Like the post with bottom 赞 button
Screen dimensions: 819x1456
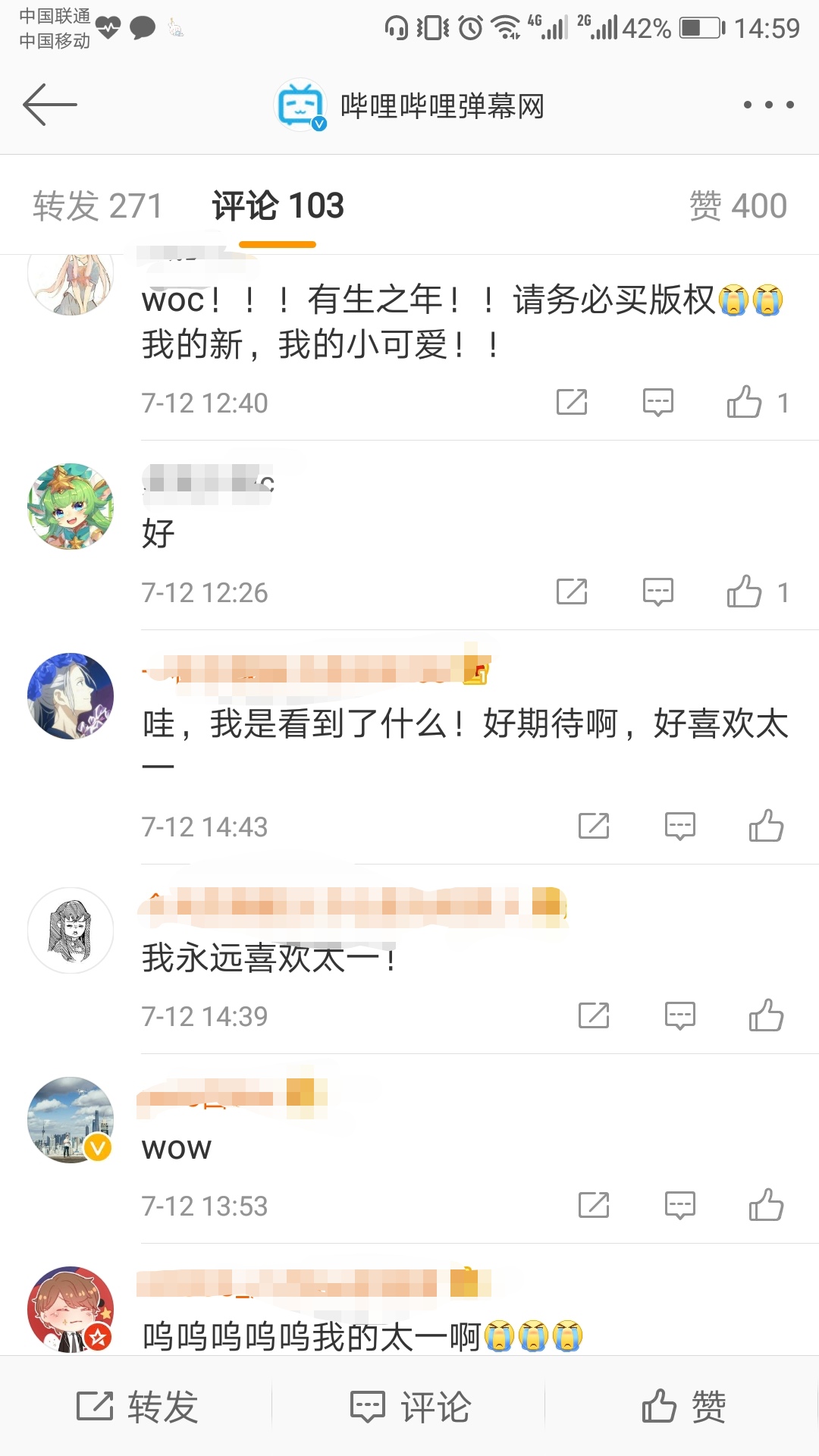[x=682, y=1407]
